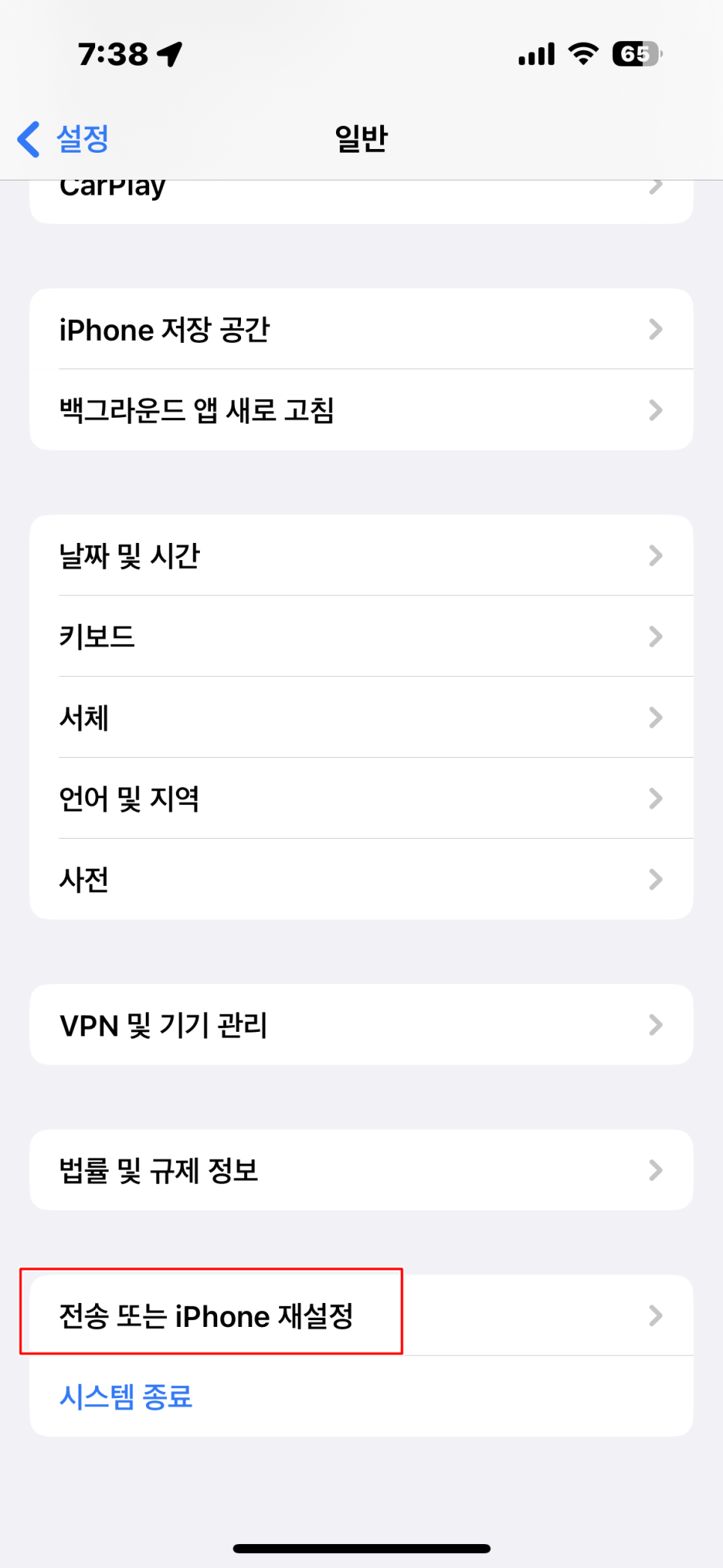The height and width of the screenshot is (1568, 723).
Task: Open 언어 및 지역
Action: (361, 798)
